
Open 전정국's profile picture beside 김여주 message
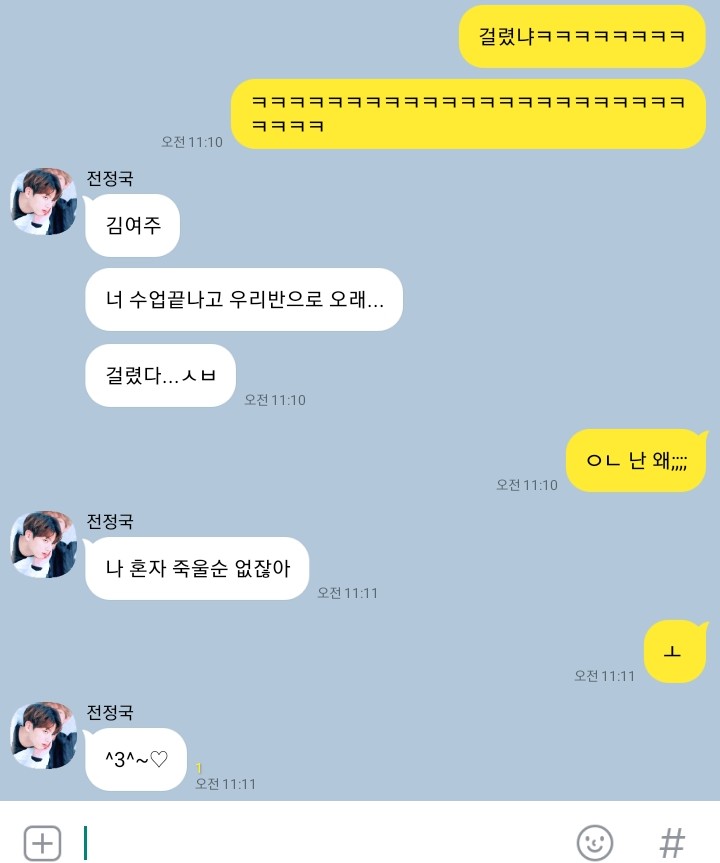(x=44, y=202)
